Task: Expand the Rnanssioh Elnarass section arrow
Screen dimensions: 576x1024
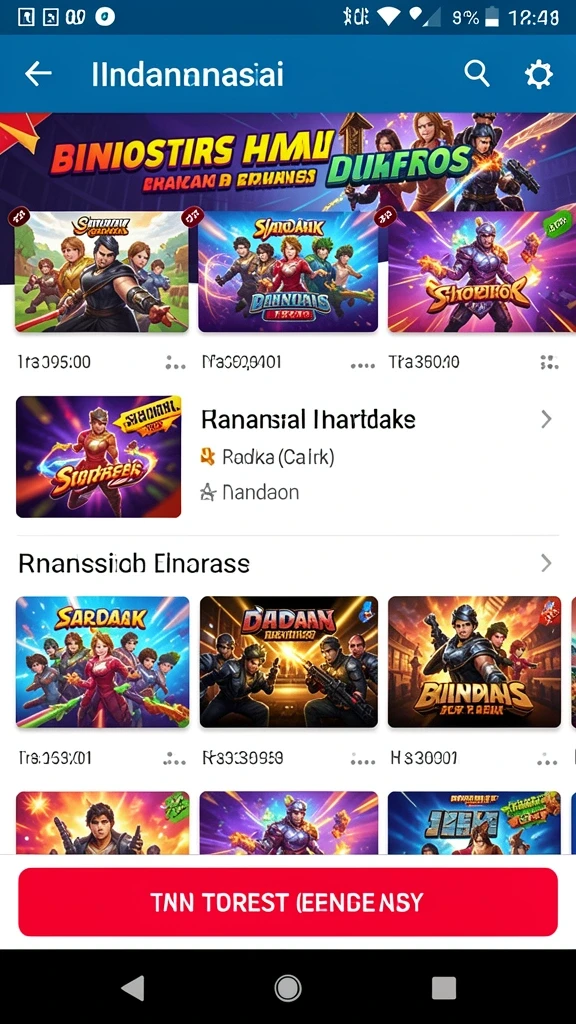Action: point(547,563)
